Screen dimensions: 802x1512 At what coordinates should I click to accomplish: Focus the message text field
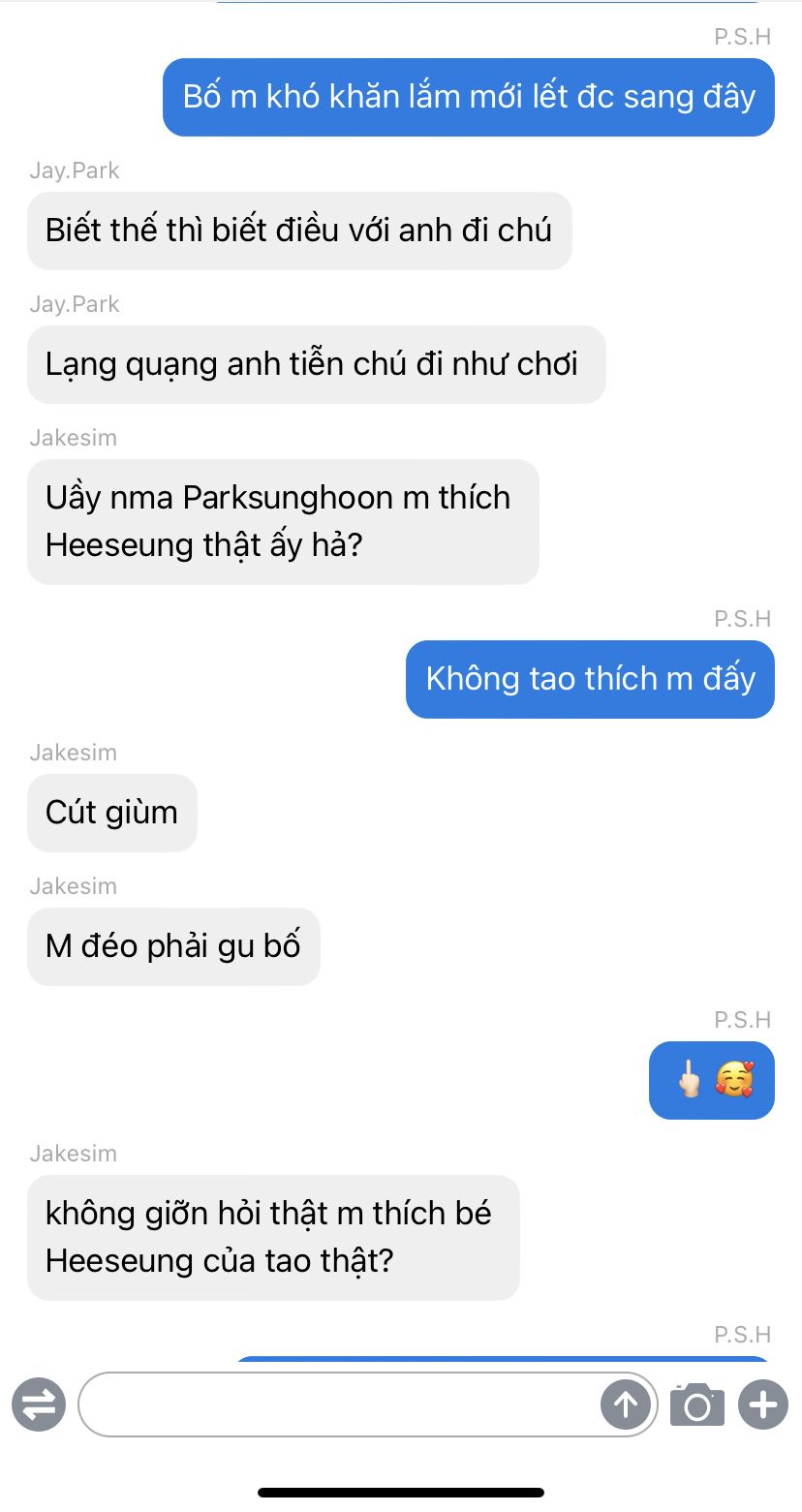pos(339,1404)
